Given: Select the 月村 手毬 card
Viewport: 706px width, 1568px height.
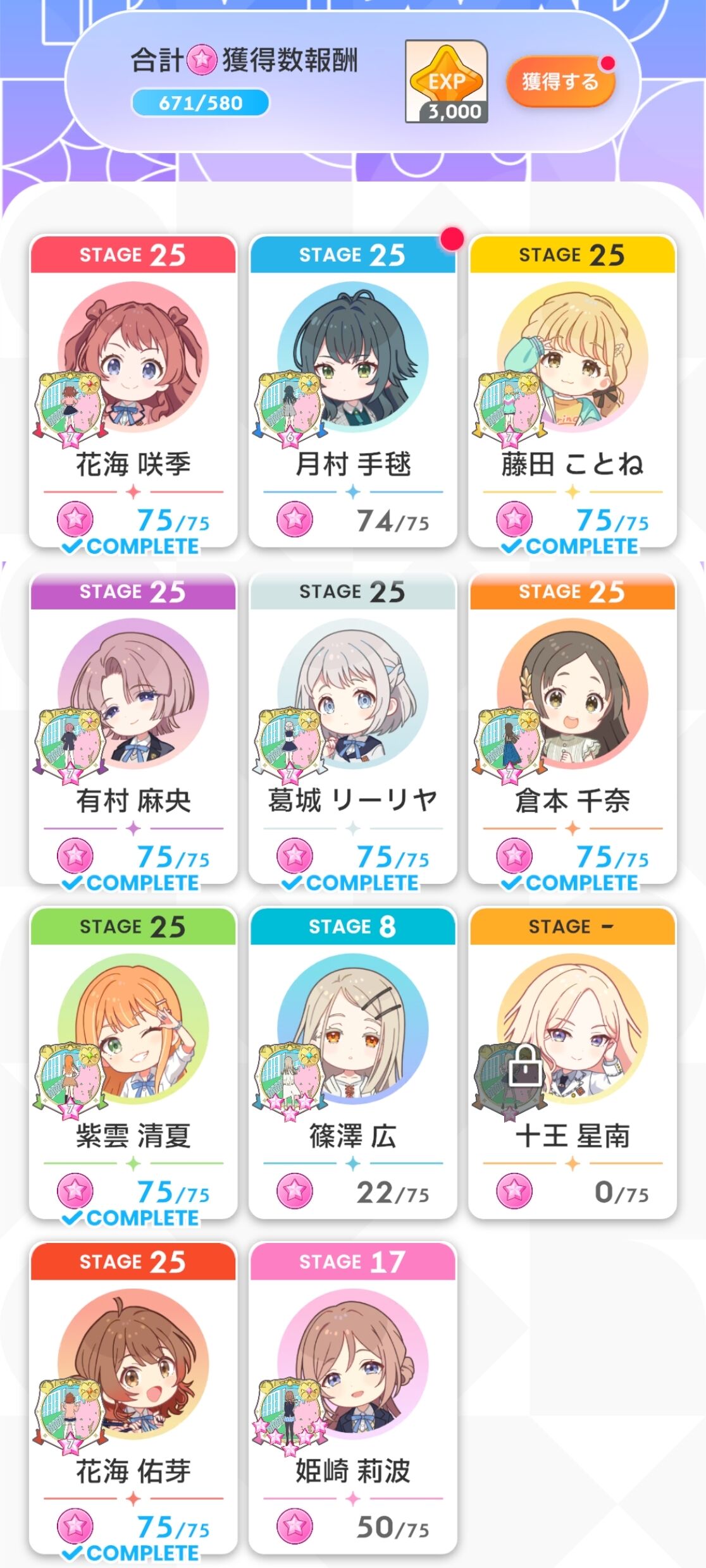Looking at the screenshot, I should pyautogui.click(x=353, y=392).
